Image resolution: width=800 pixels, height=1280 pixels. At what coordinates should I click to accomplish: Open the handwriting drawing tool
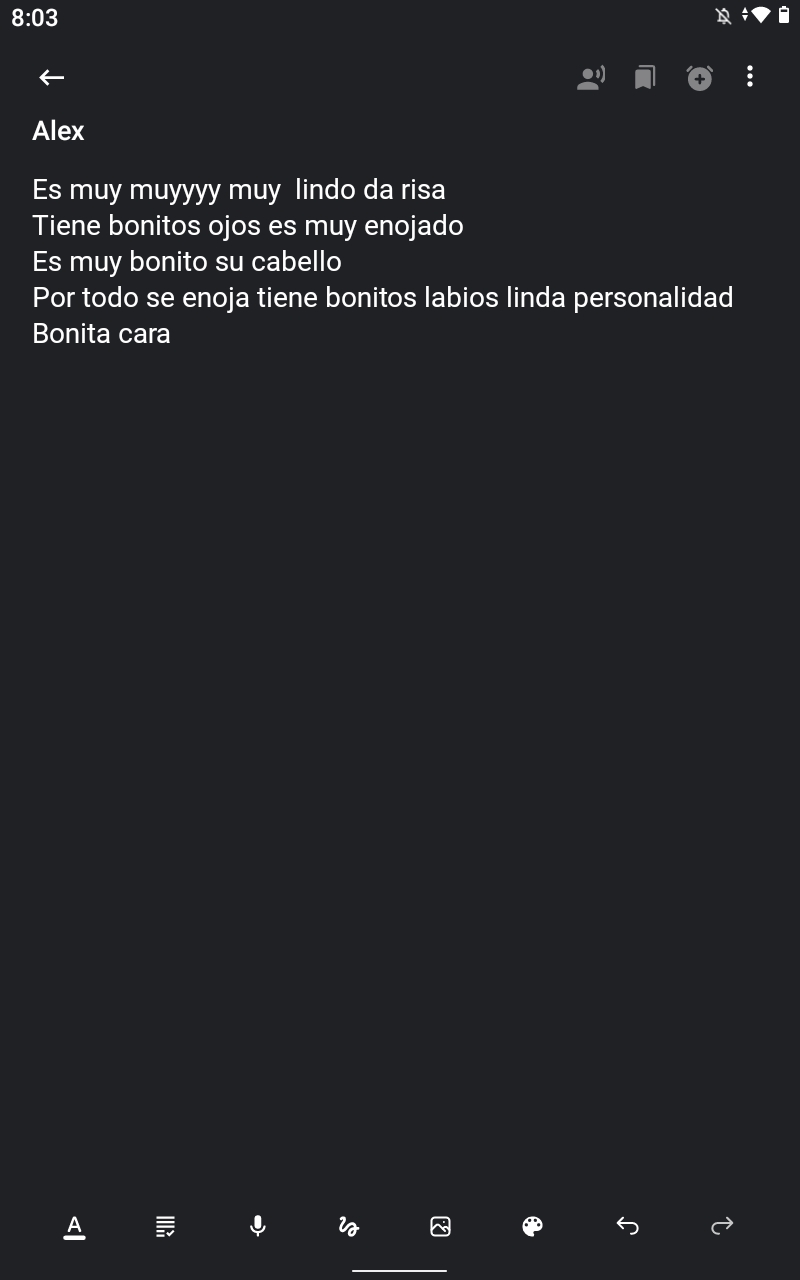pyautogui.click(x=349, y=1226)
